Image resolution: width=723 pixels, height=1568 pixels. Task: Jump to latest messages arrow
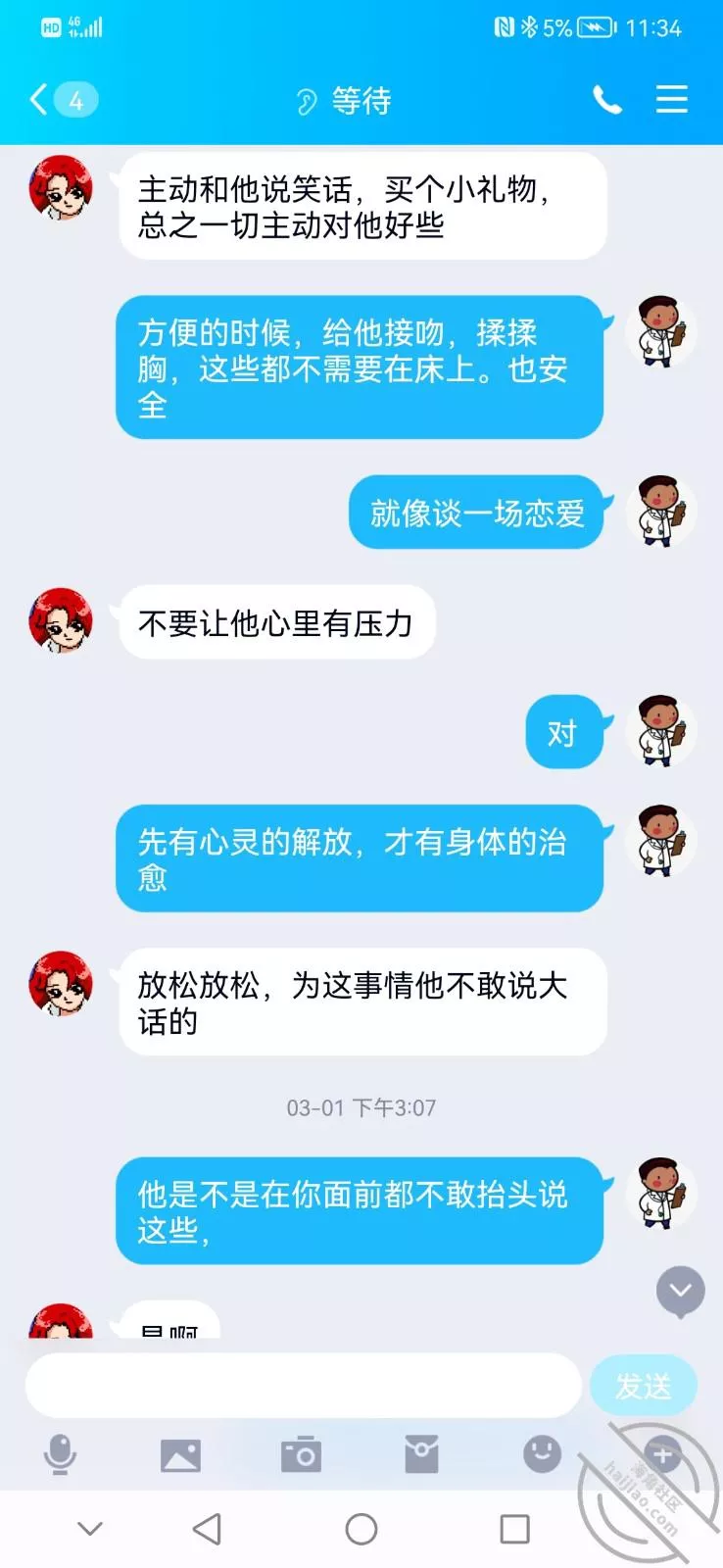pyautogui.click(x=680, y=1291)
